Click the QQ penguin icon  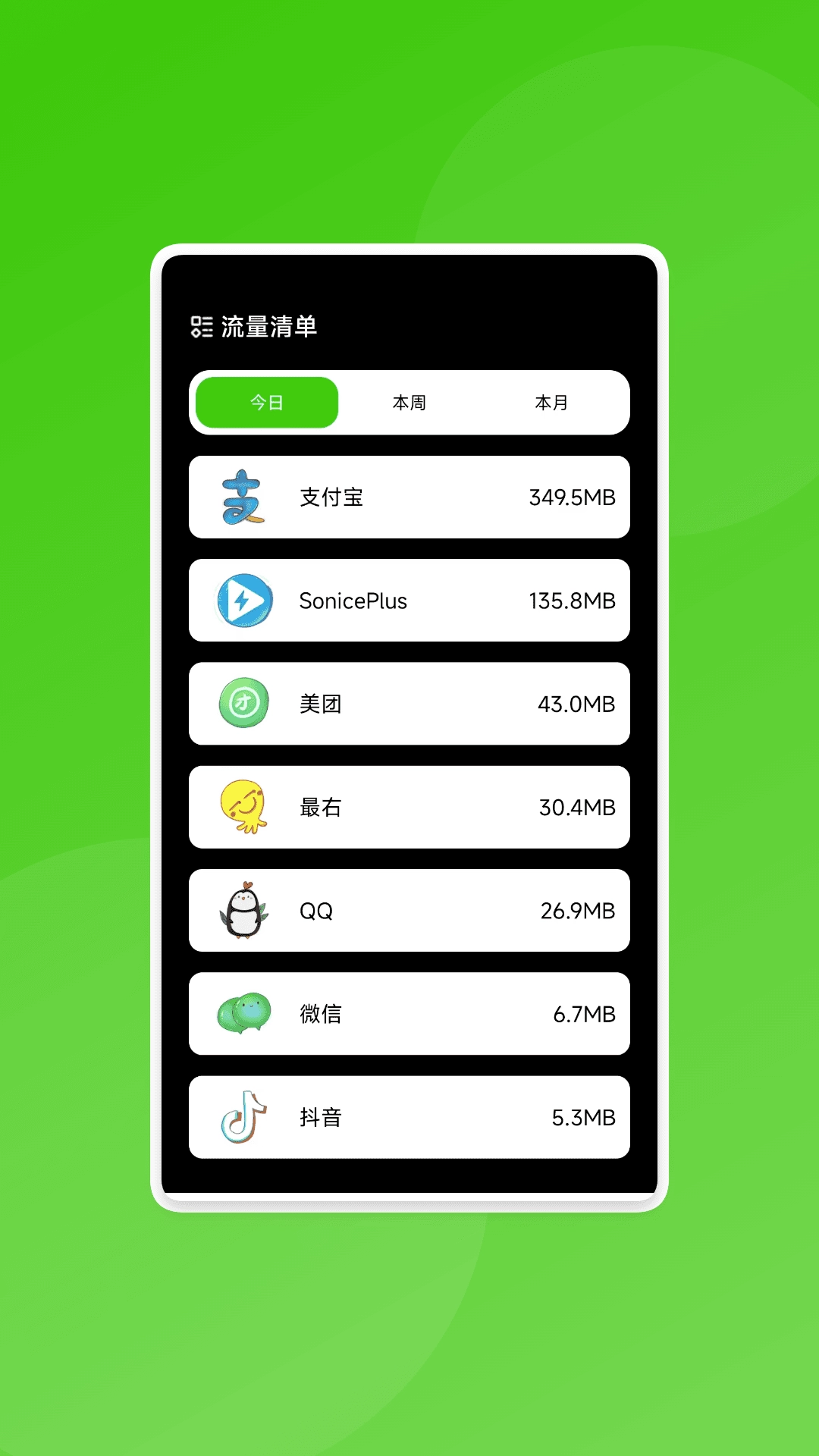[x=241, y=910]
